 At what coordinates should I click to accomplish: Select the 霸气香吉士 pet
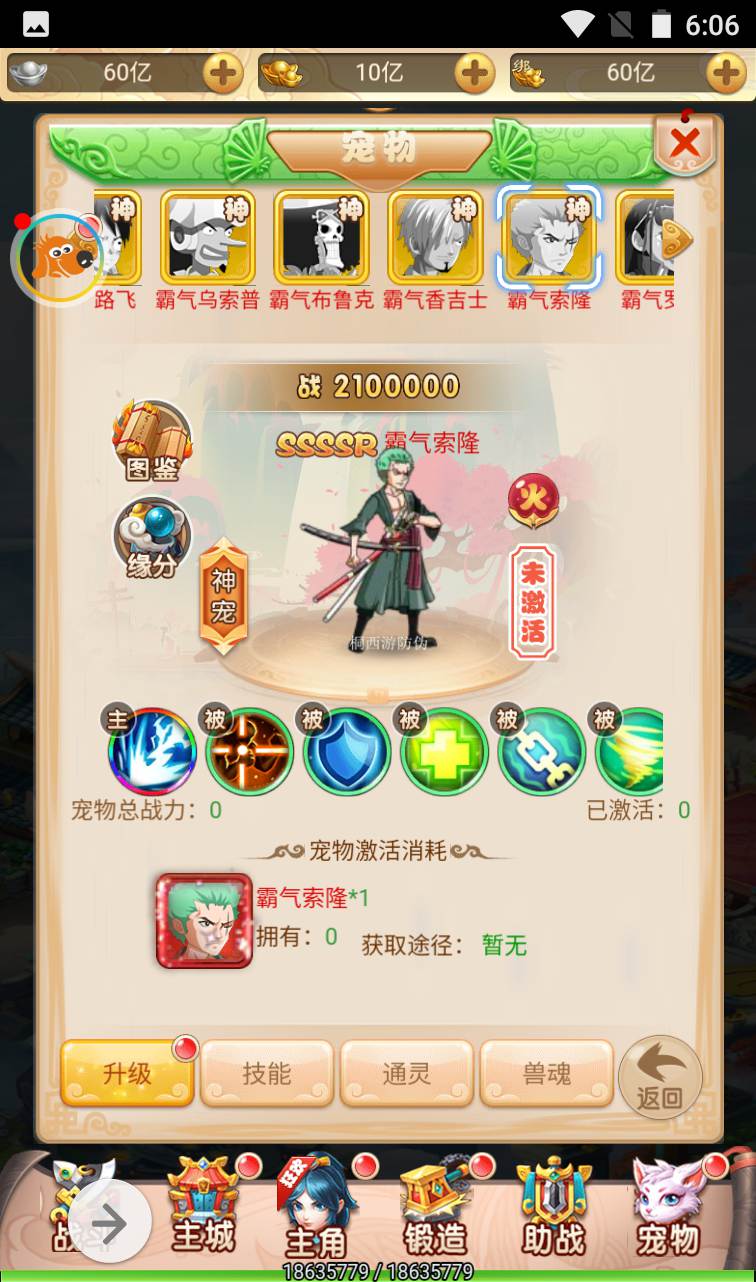[435, 239]
